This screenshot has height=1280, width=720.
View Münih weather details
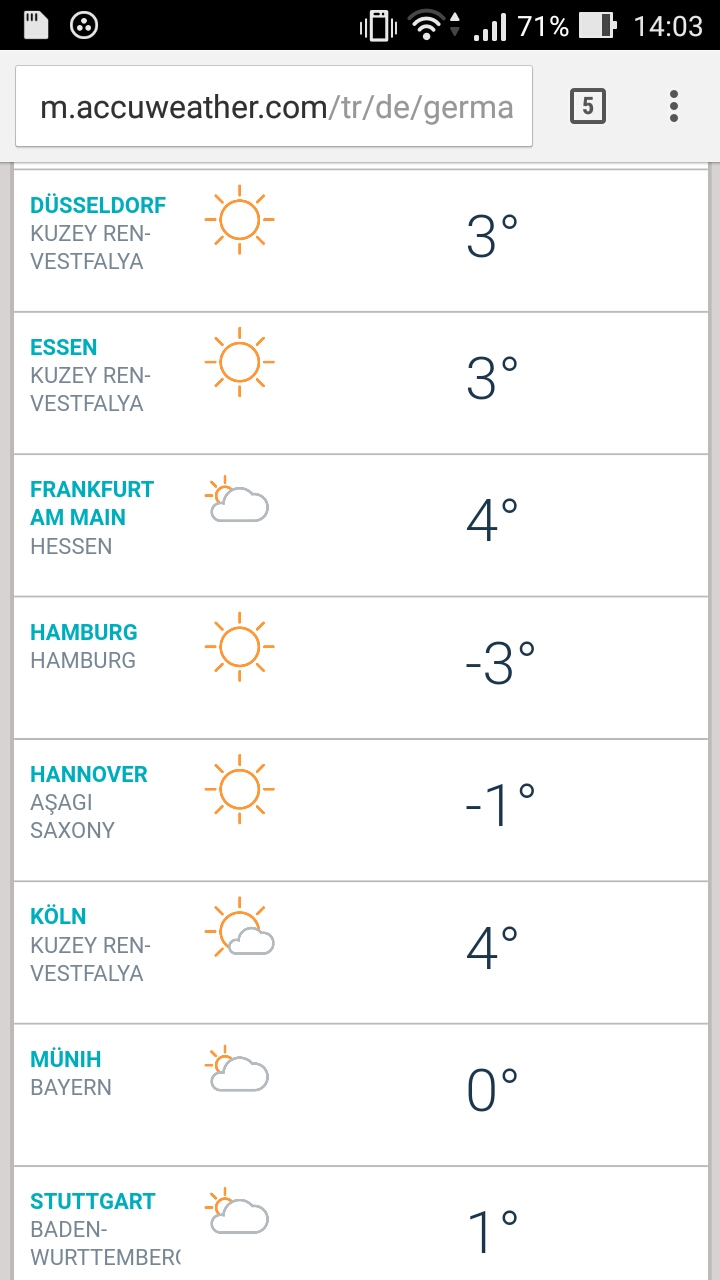(66, 1059)
